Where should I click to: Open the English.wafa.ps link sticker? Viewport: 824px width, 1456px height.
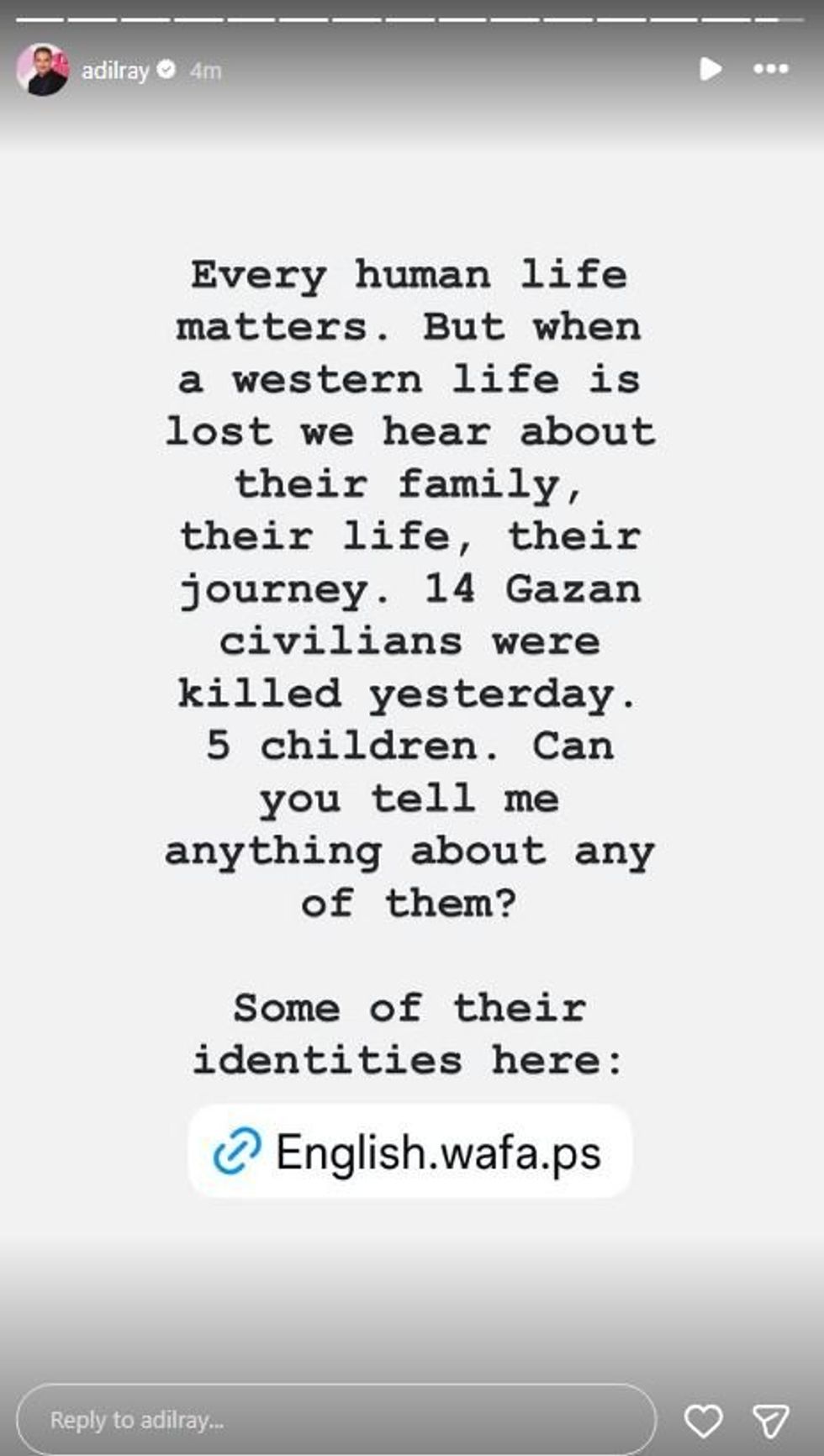click(x=409, y=1152)
